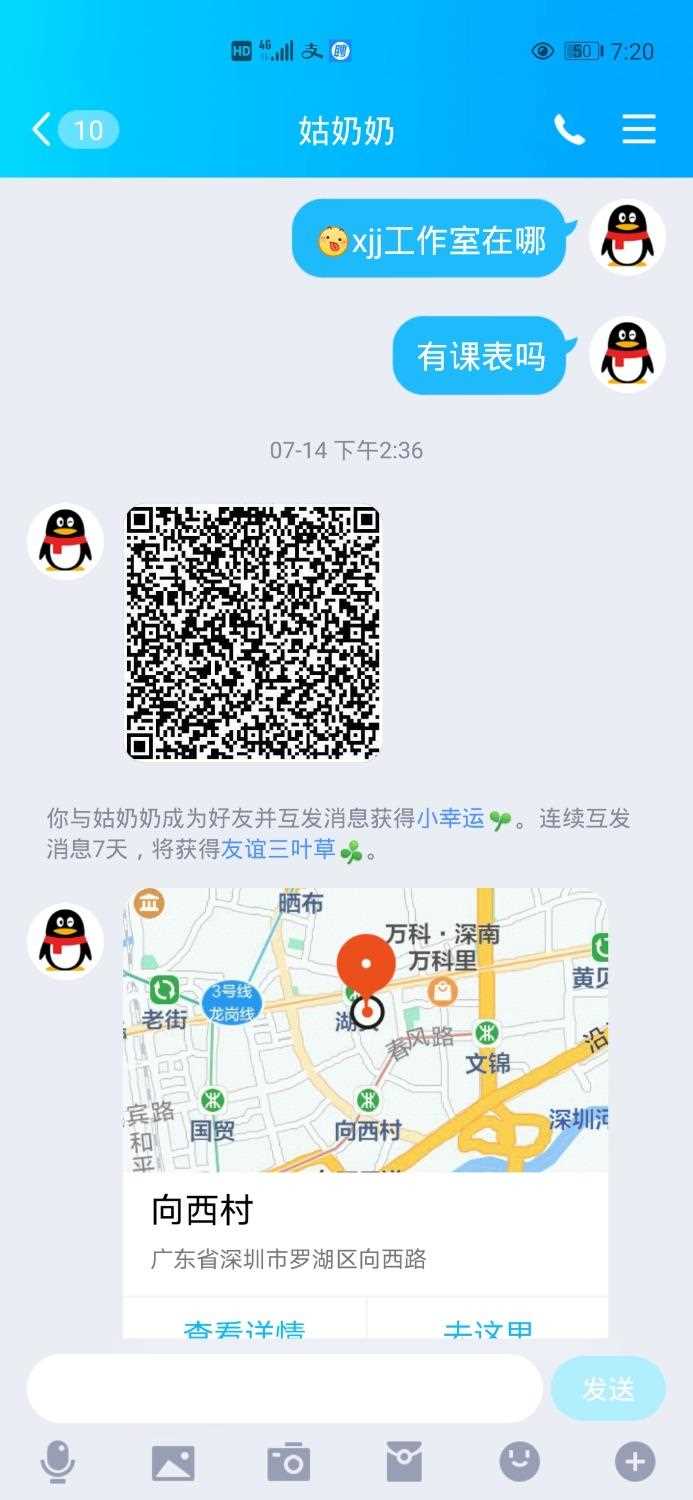Open the red packet option
Image resolution: width=693 pixels, height=1500 pixels.
(x=404, y=1463)
